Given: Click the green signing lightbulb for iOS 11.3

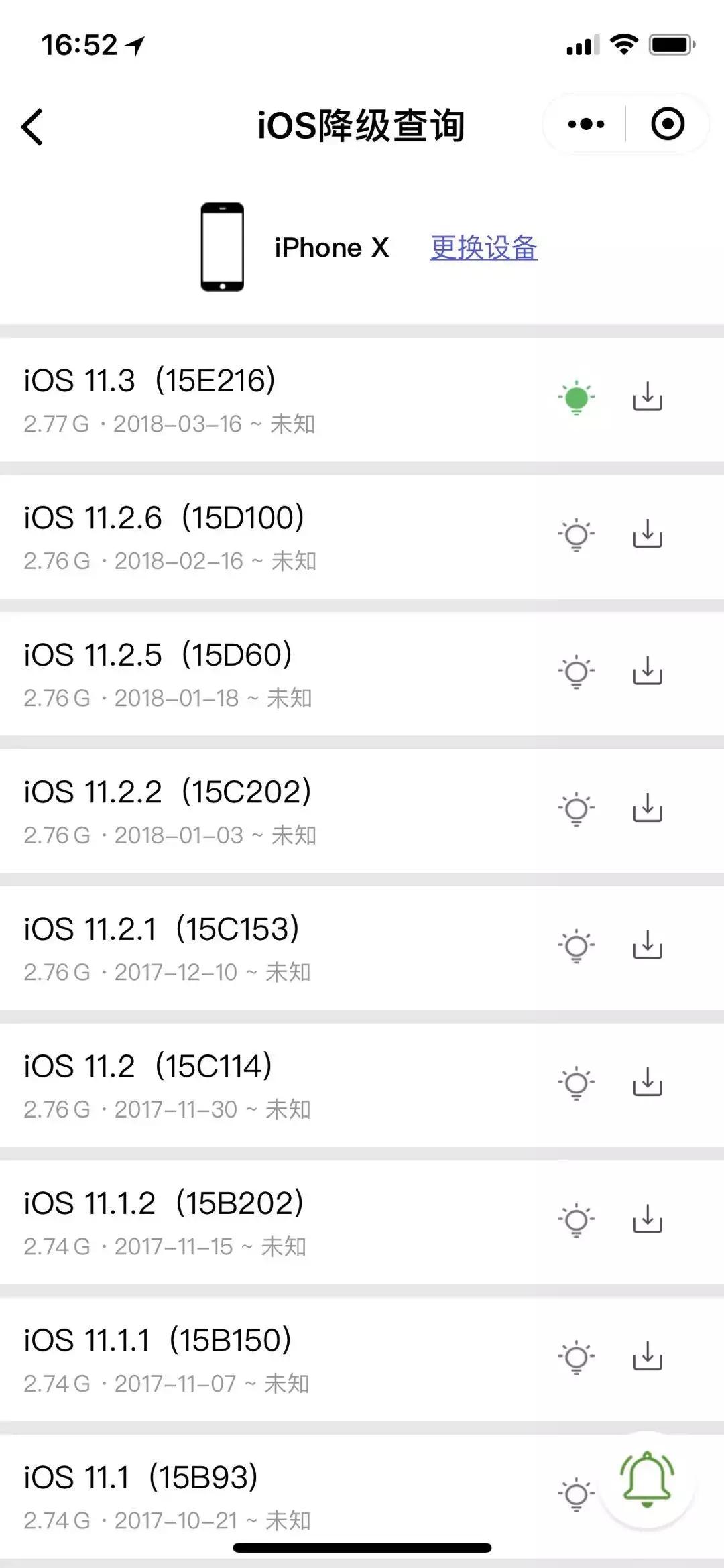Looking at the screenshot, I should click(x=577, y=397).
